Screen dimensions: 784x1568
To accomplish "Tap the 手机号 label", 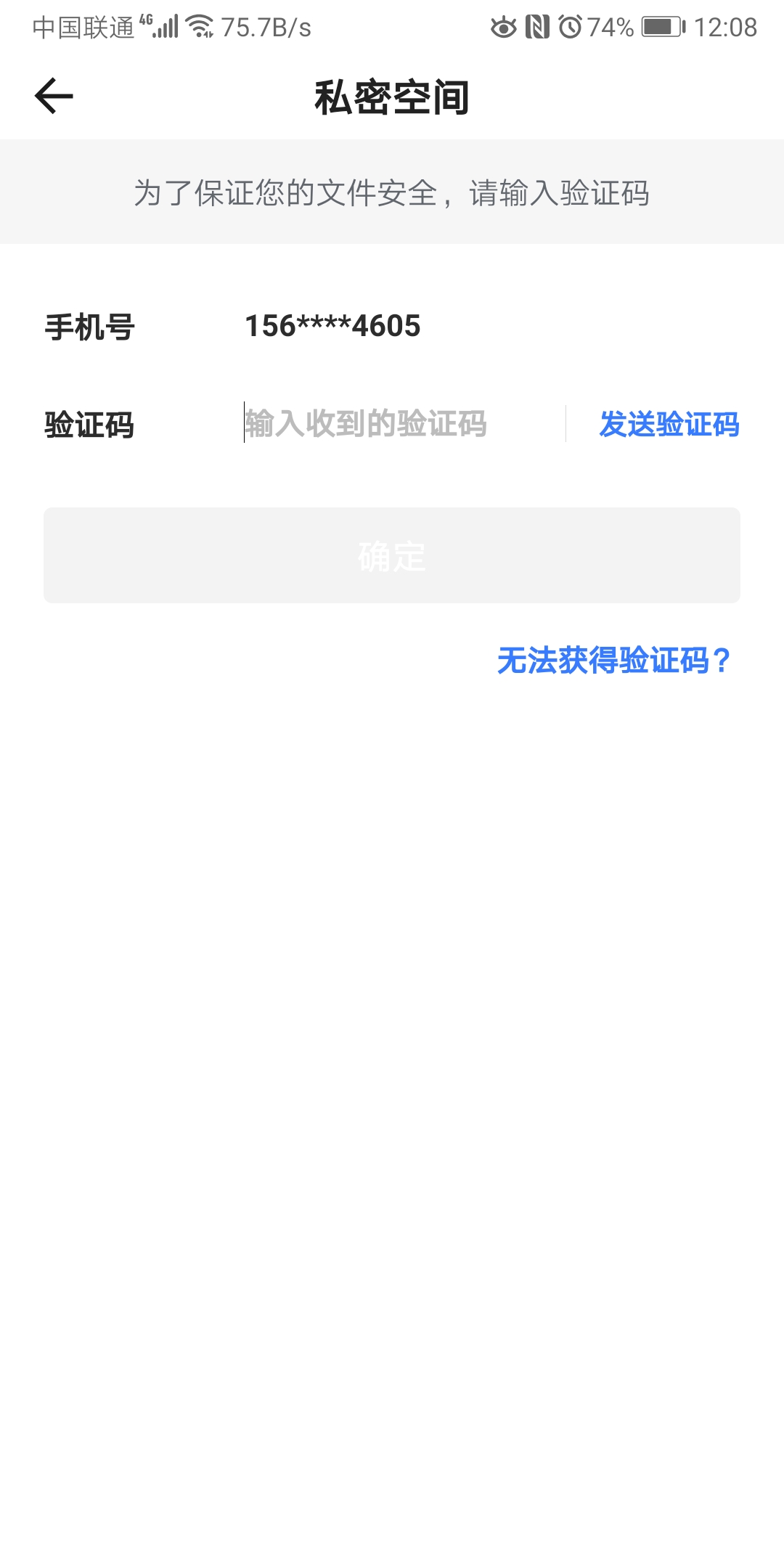I will [89, 327].
